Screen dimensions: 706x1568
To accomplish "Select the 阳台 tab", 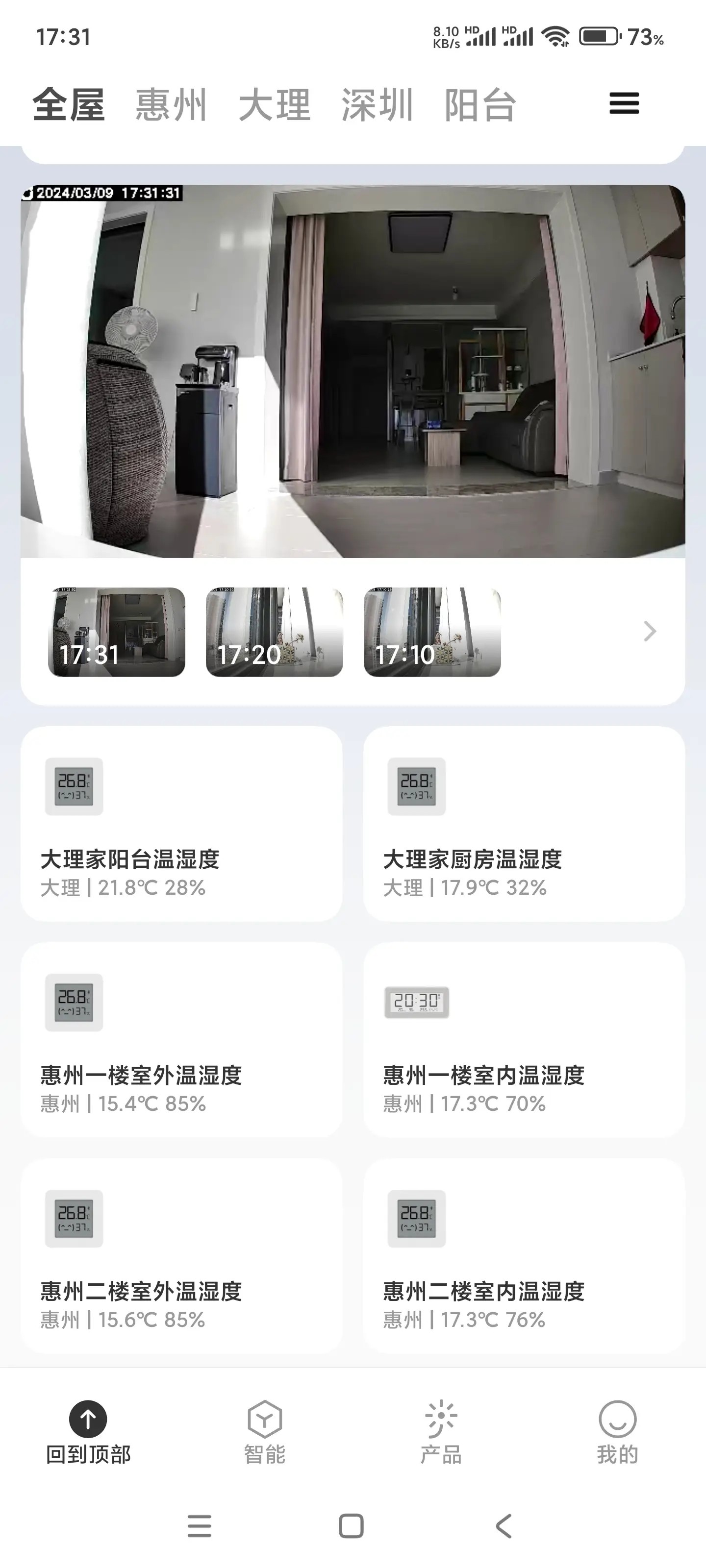I will click(x=480, y=105).
